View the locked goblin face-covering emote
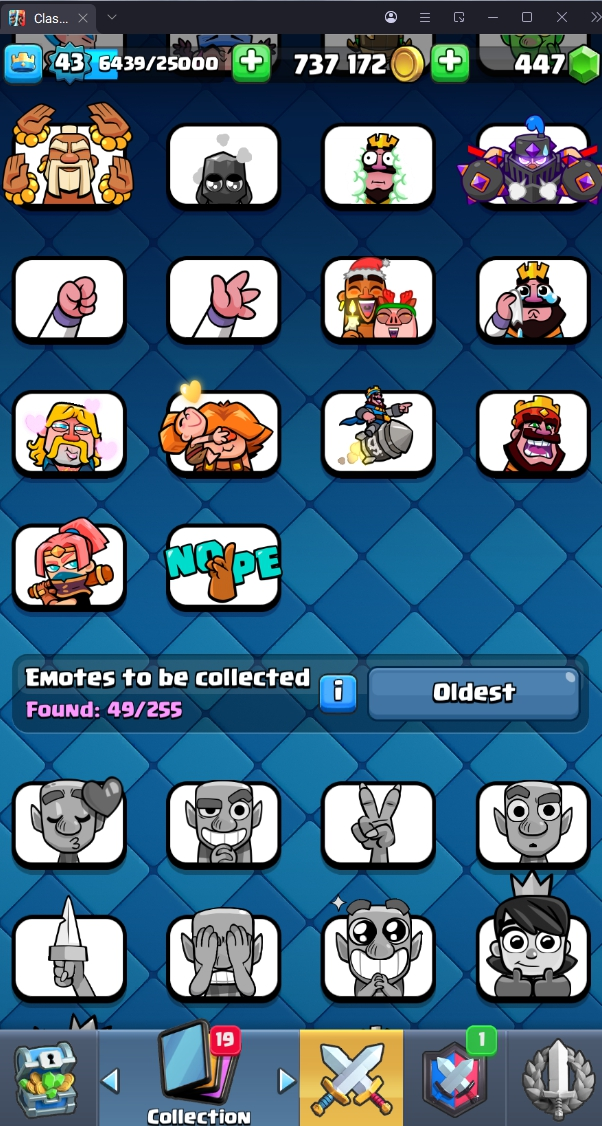Image resolution: width=602 pixels, height=1126 pixels. tap(223, 957)
